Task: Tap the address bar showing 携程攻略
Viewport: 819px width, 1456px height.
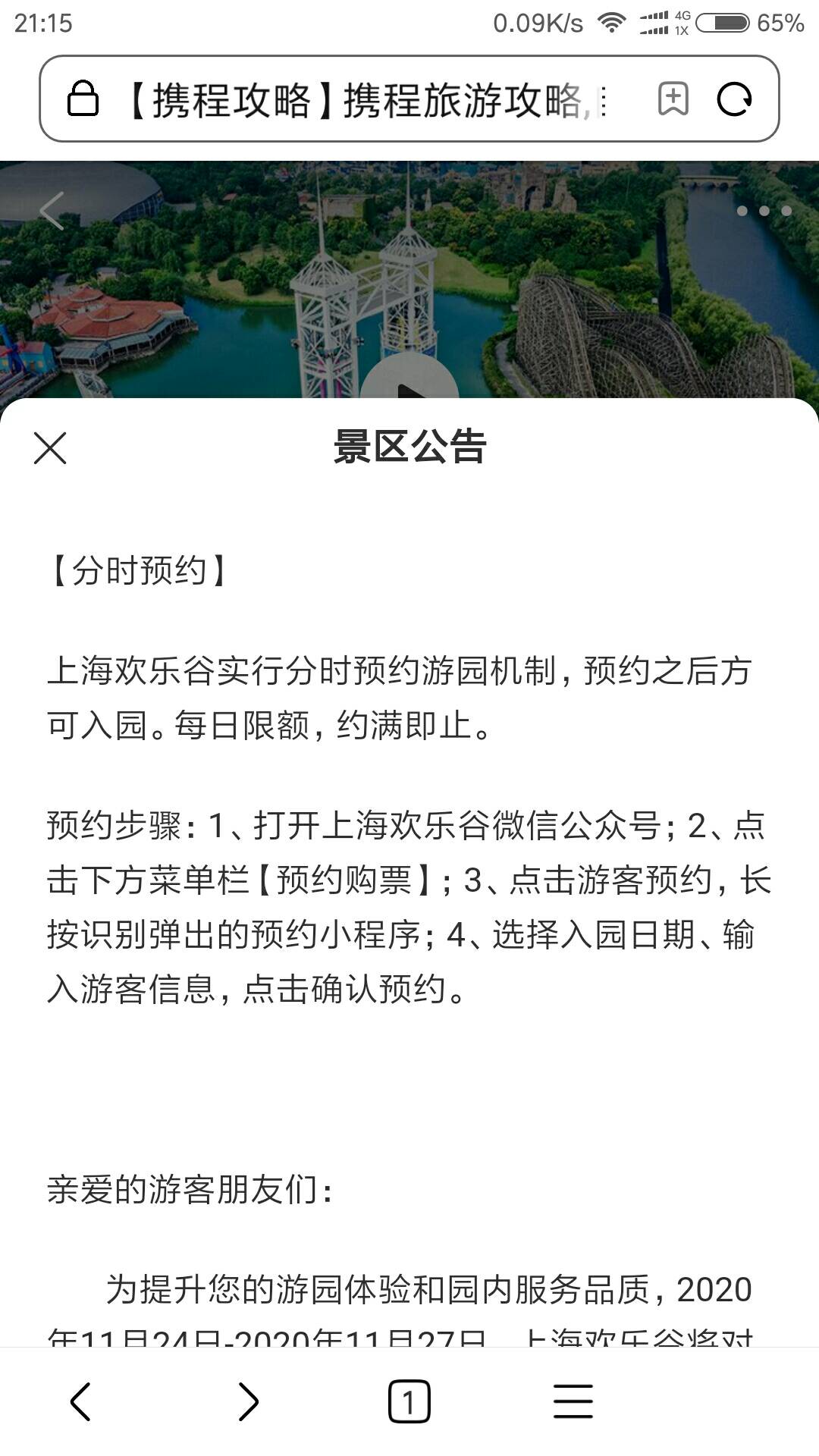Action: (364, 99)
